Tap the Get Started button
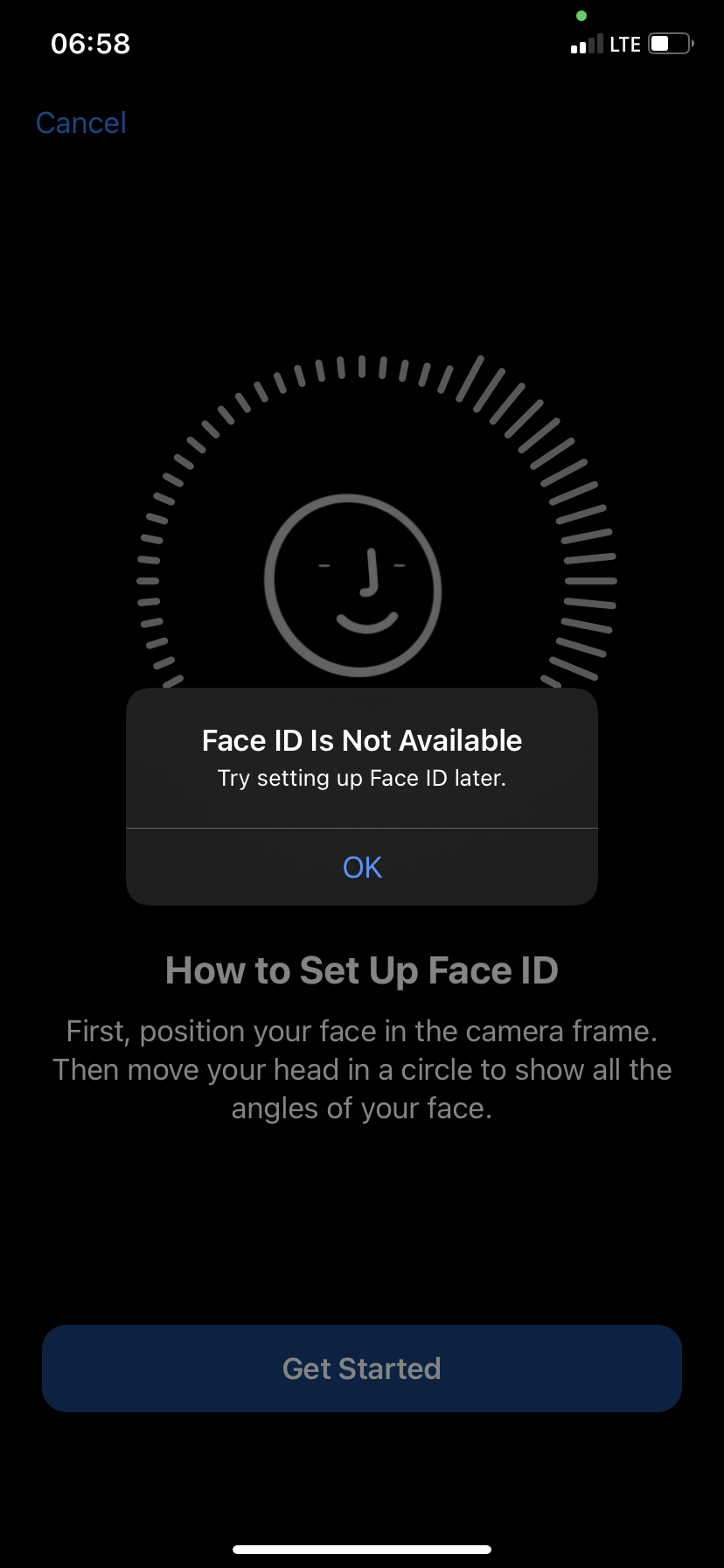The height and width of the screenshot is (1568, 724). (x=362, y=1368)
